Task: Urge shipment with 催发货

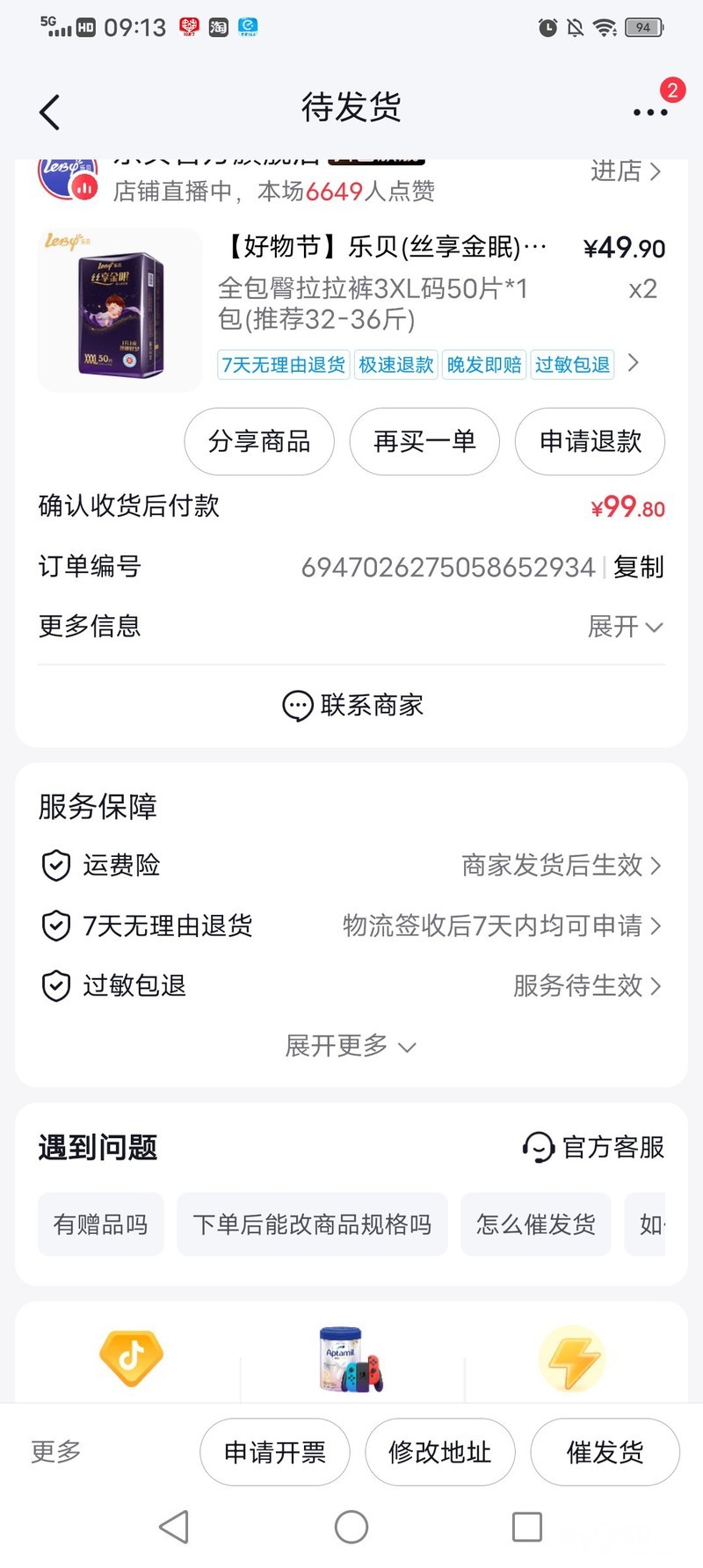Action: [x=605, y=1452]
